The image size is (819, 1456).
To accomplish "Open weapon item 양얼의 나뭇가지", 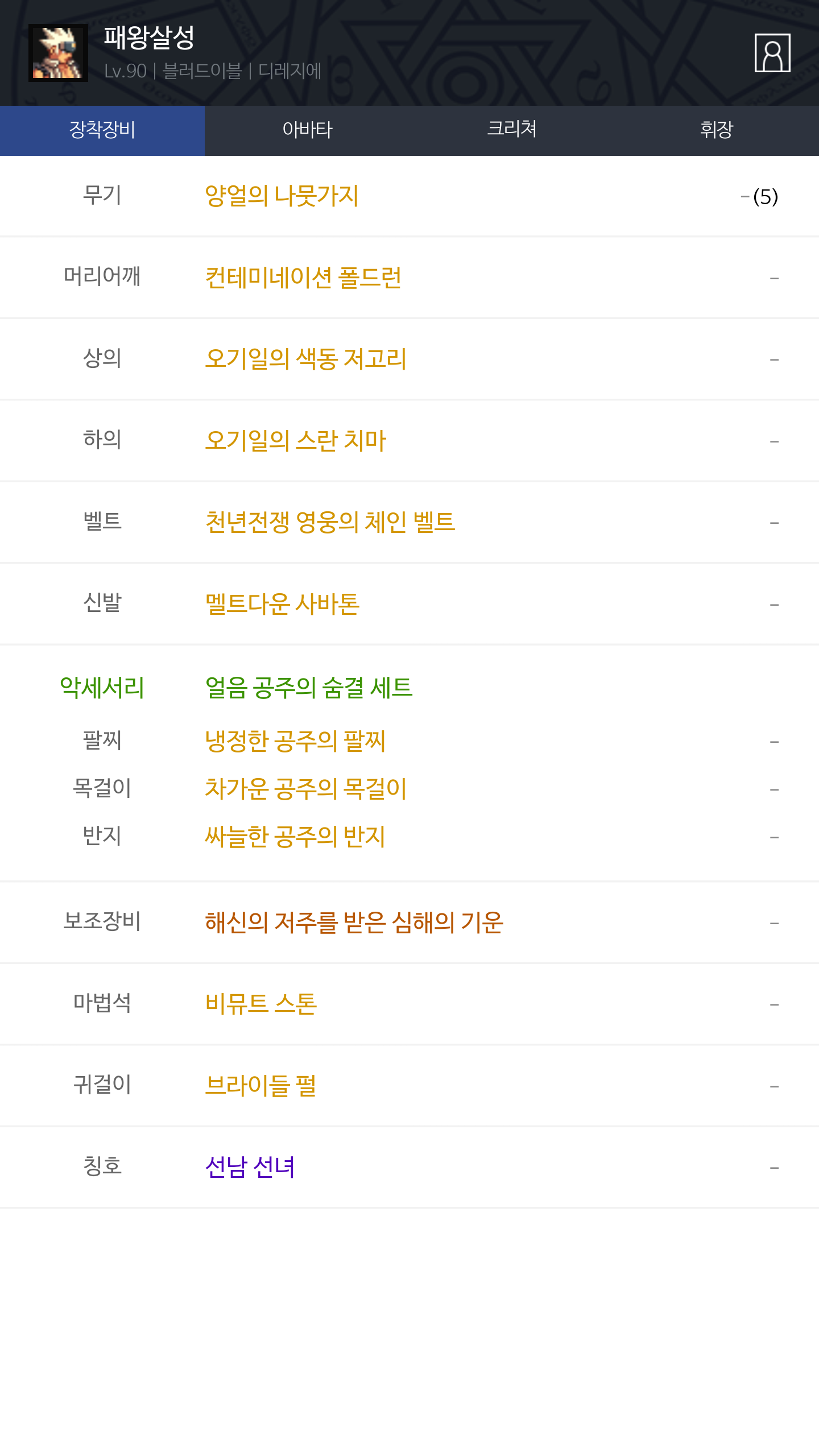I will 282,196.
